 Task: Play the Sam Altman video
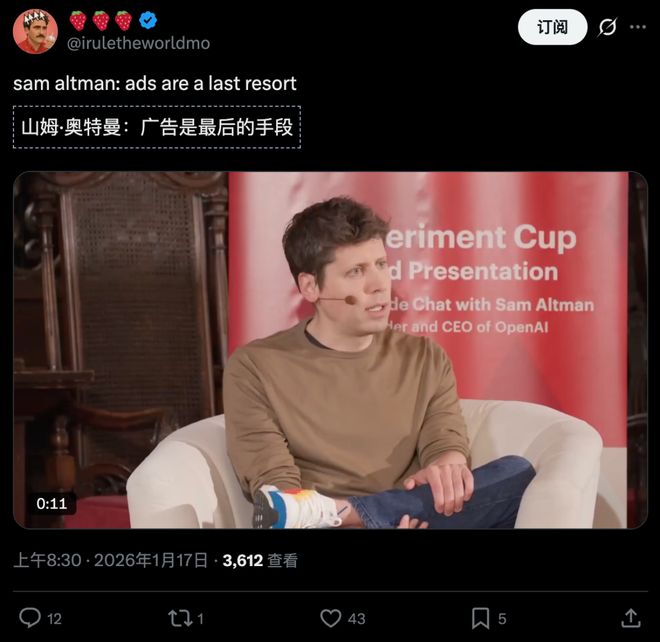click(x=330, y=350)
